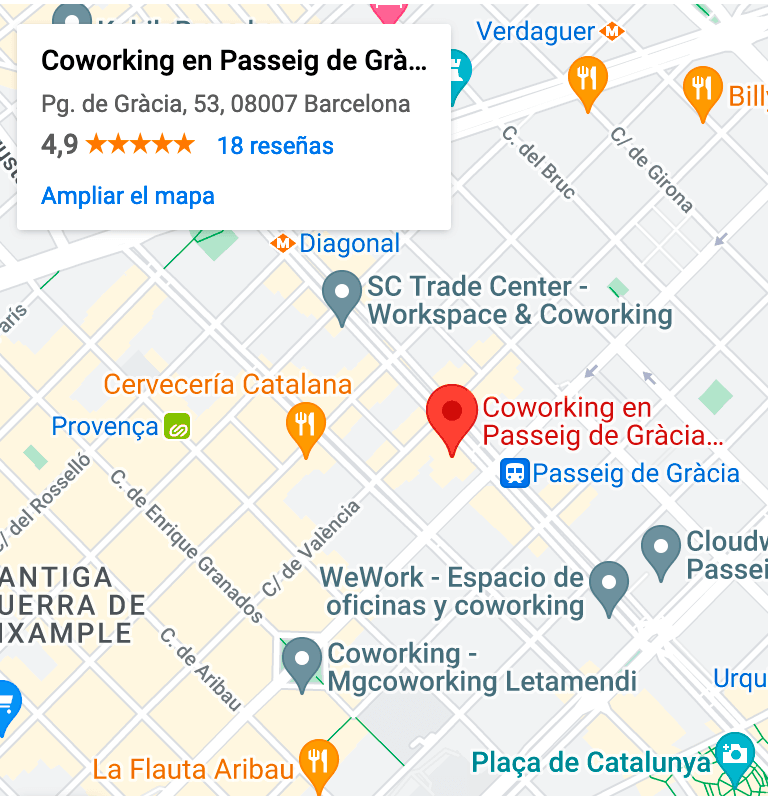
Task: Select the Cloudworks Passeig marker
Action: click(661, 551)
